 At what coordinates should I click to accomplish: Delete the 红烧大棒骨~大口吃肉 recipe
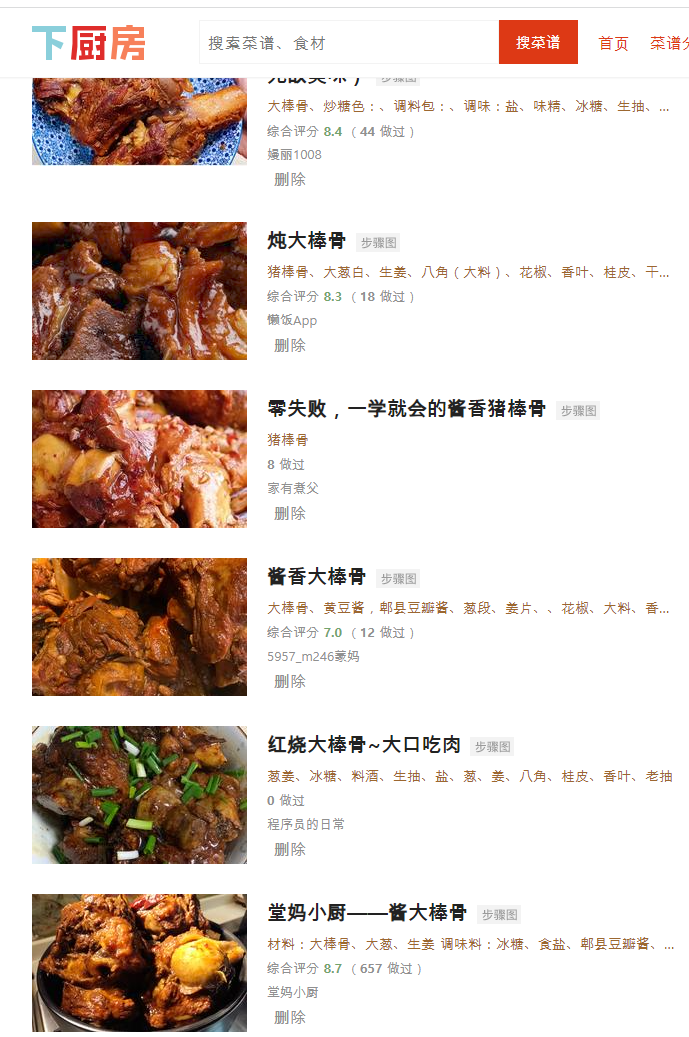click(290, 849)
